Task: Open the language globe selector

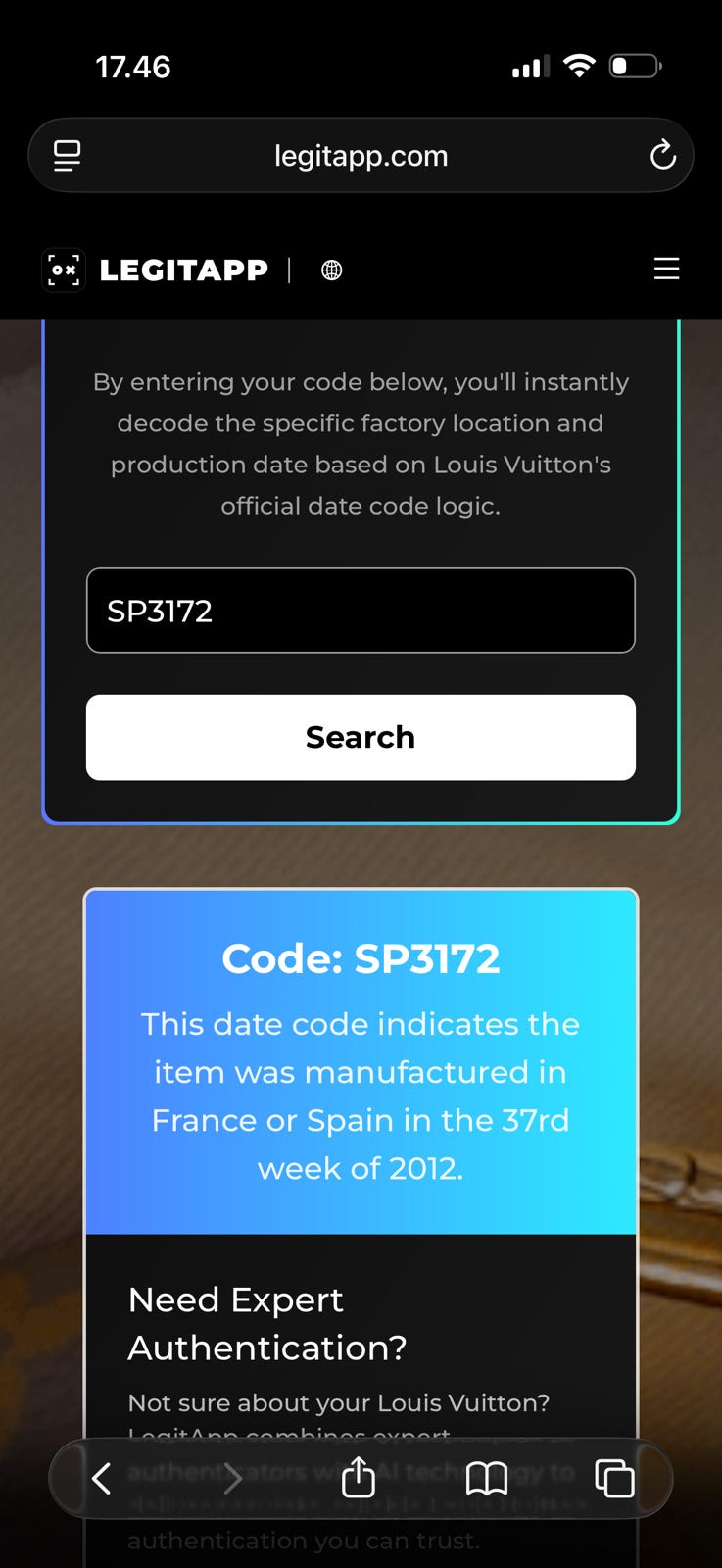Action: [x=332, y=270]
